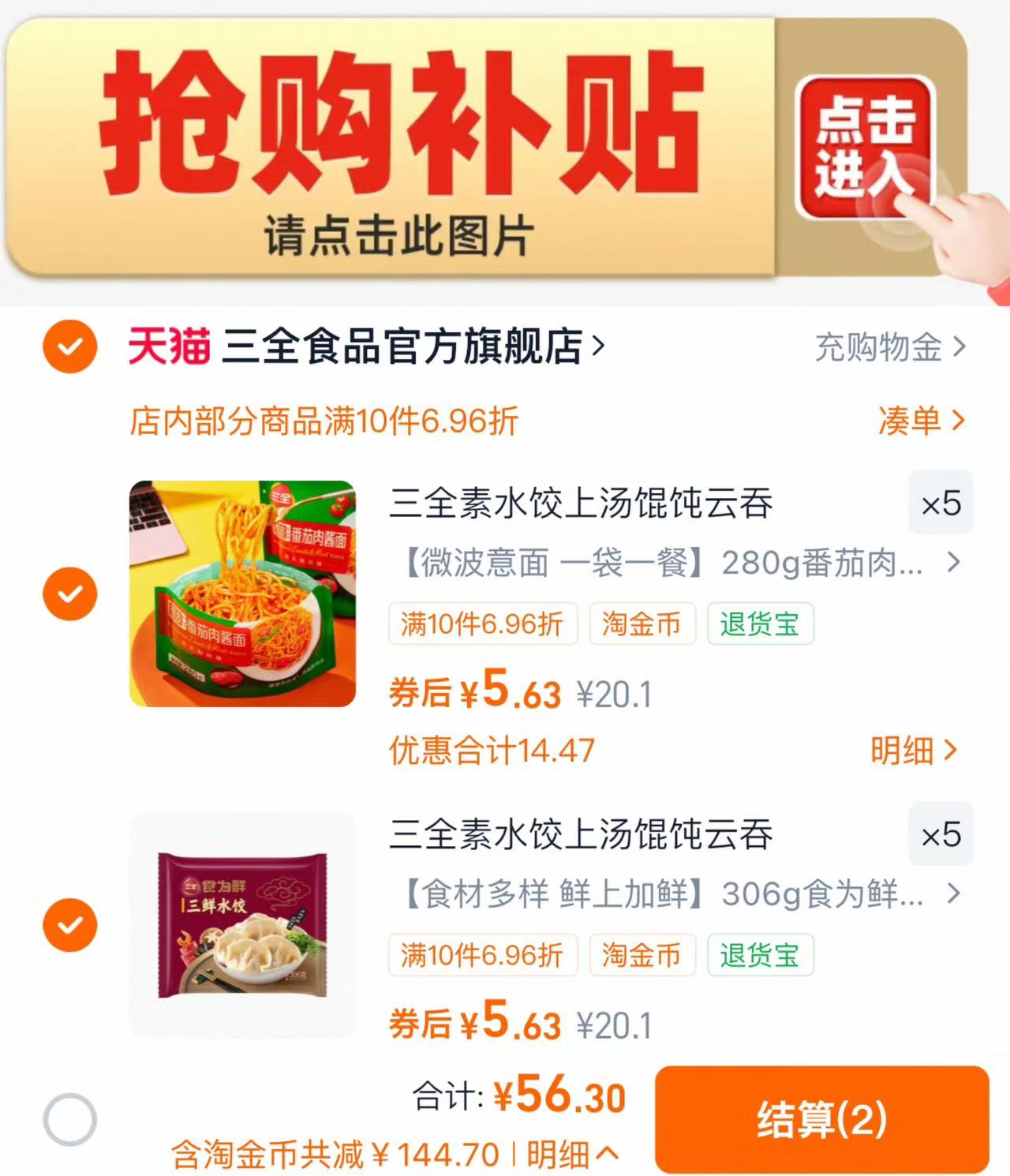This screenshot has height=1176, width=1010.
Task: Deselect the store-level checkbox
Action: coord(69,347)
